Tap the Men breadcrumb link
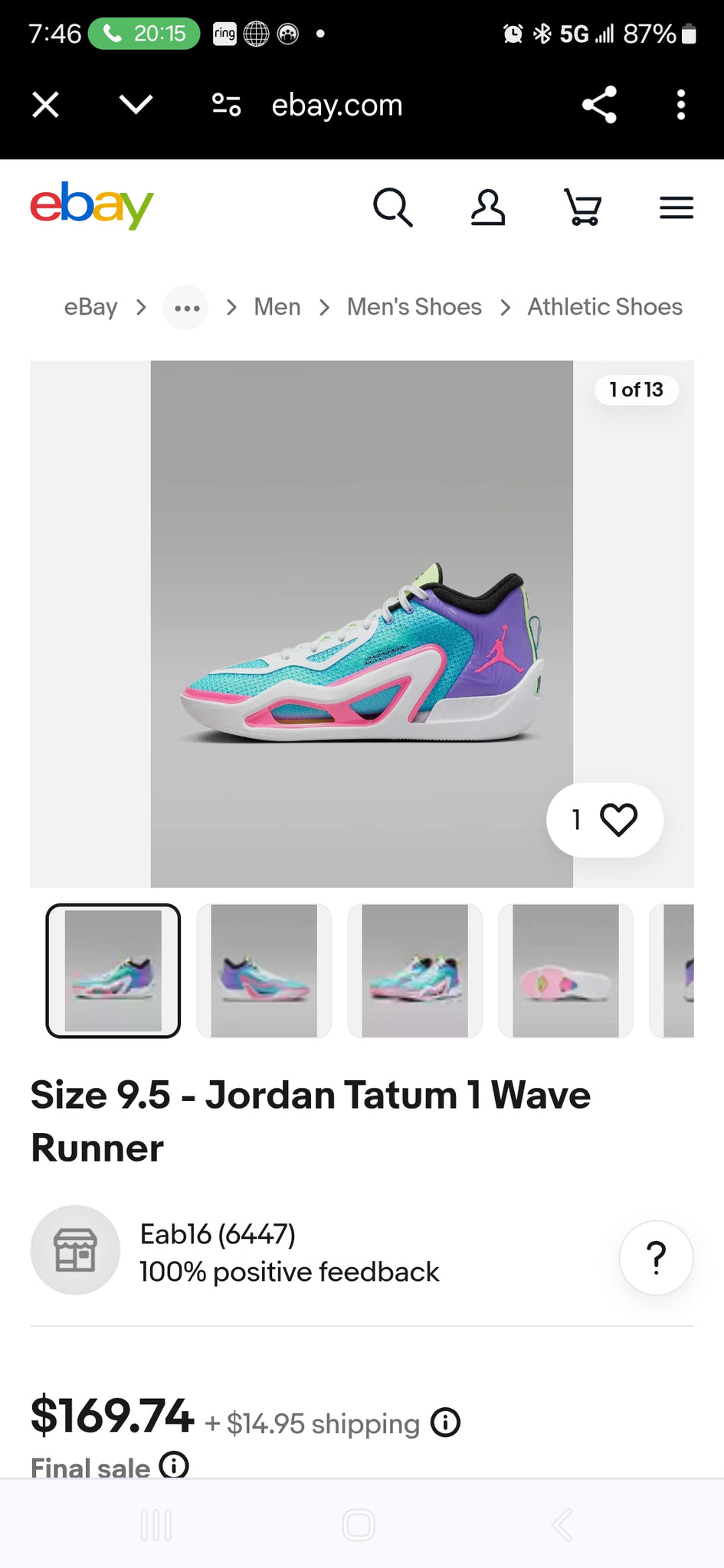724x1568 pixels. 277,307
